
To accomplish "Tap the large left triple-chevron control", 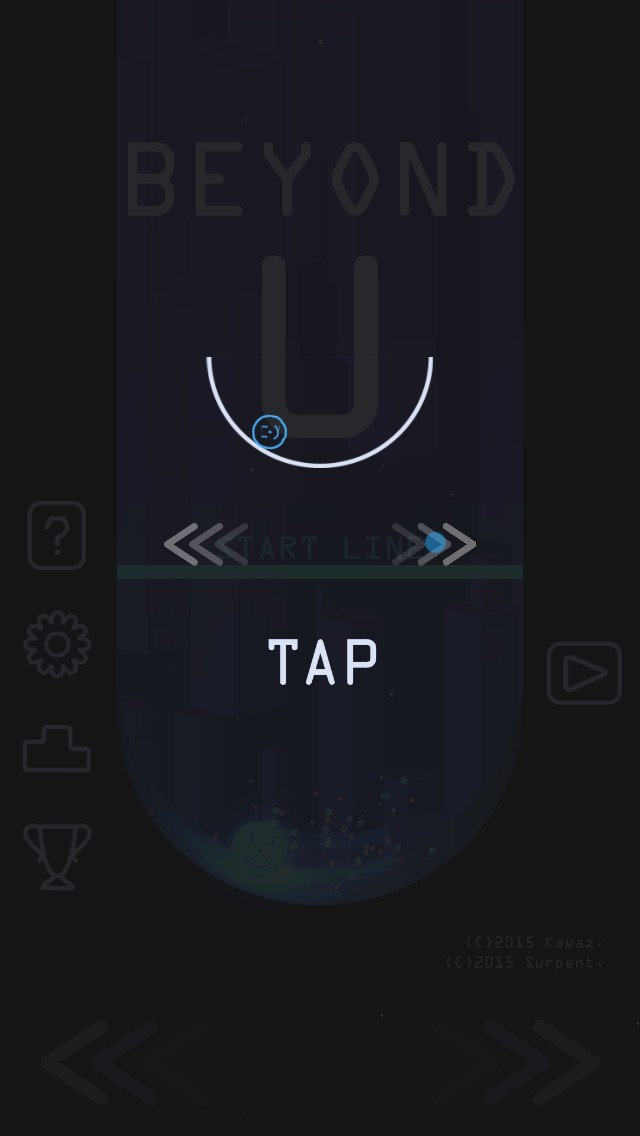I will 125,1061.
